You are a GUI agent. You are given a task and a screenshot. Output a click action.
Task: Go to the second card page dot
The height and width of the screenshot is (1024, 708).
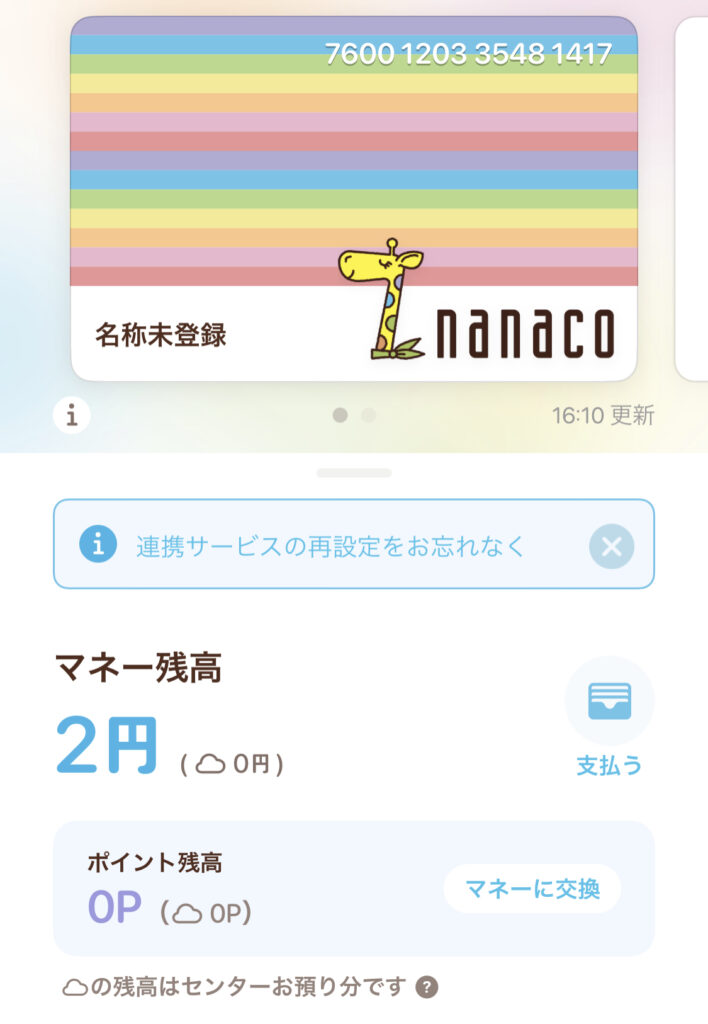pos(368,415)
